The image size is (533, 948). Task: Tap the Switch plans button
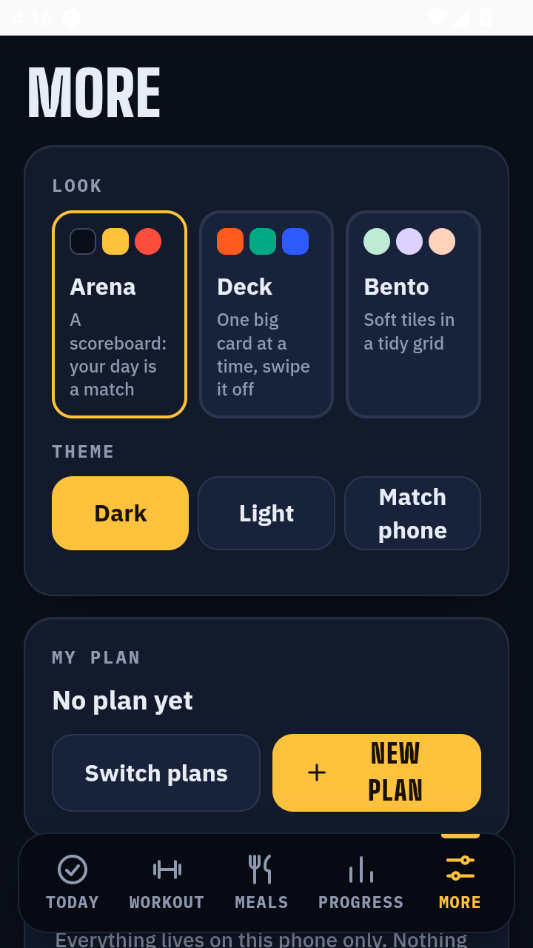[x=156, y=773]
